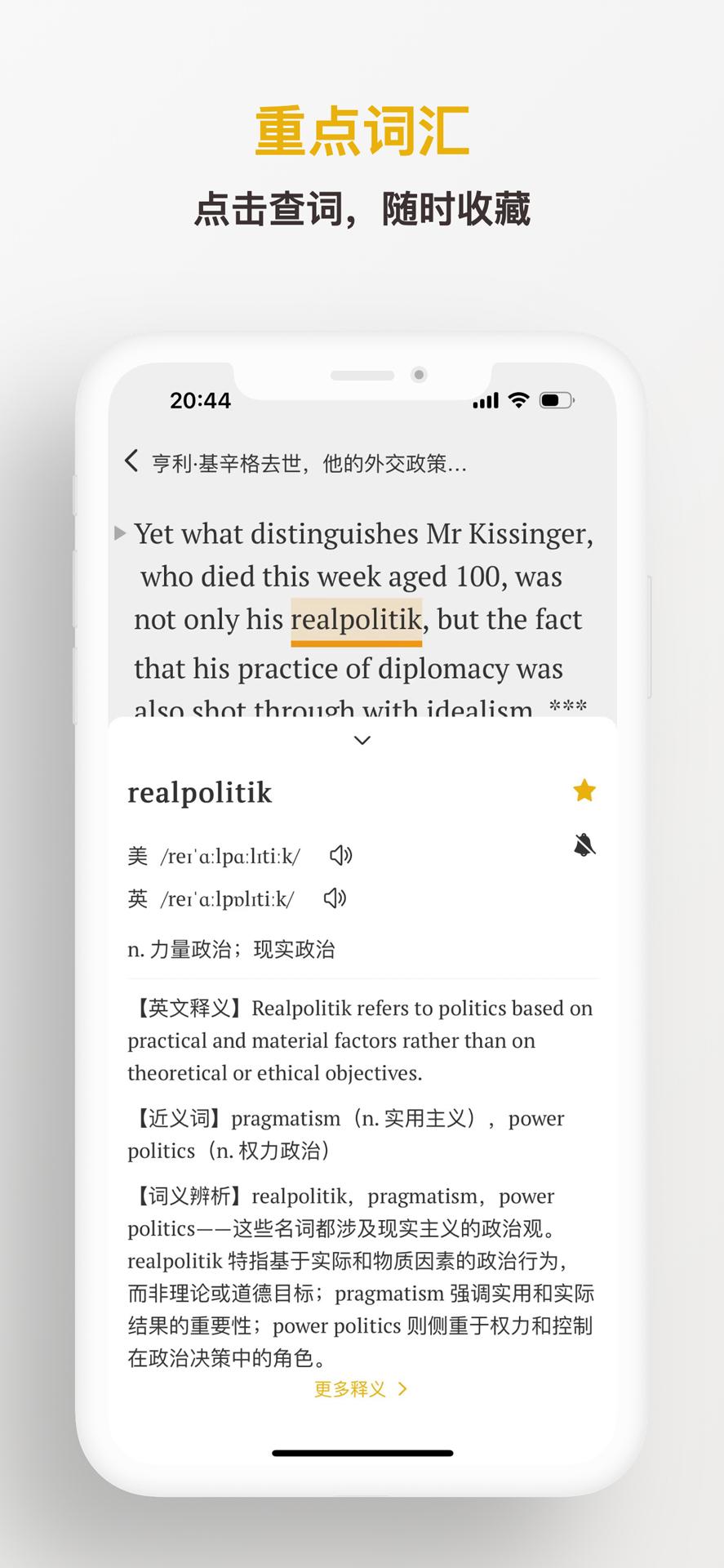Go back using the left chevron arrow
The height and width of the screenshot is (1568, 724).
(x=131, y=462)
